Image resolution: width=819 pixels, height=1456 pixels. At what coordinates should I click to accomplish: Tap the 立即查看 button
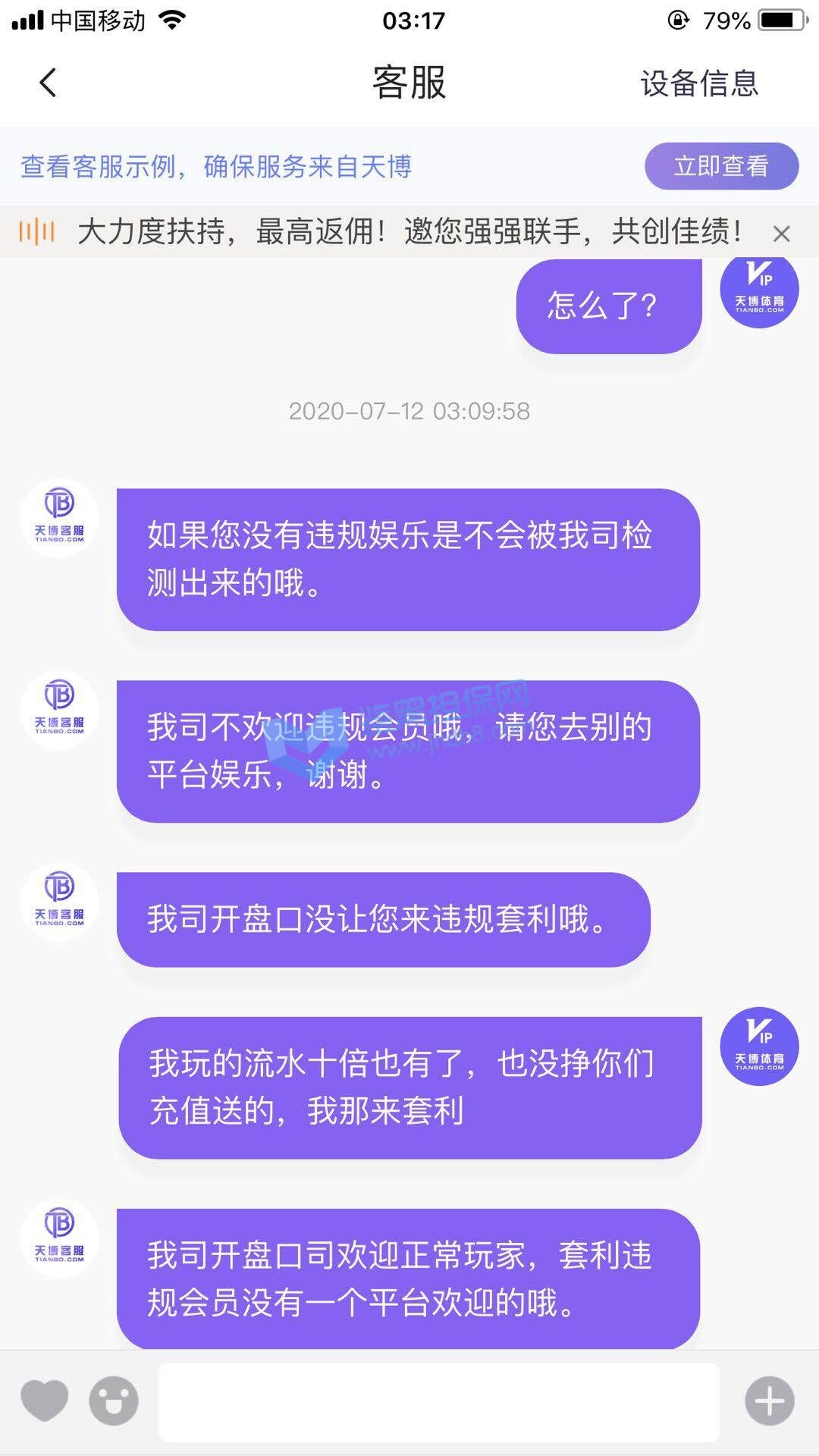[x=721, y=166]
